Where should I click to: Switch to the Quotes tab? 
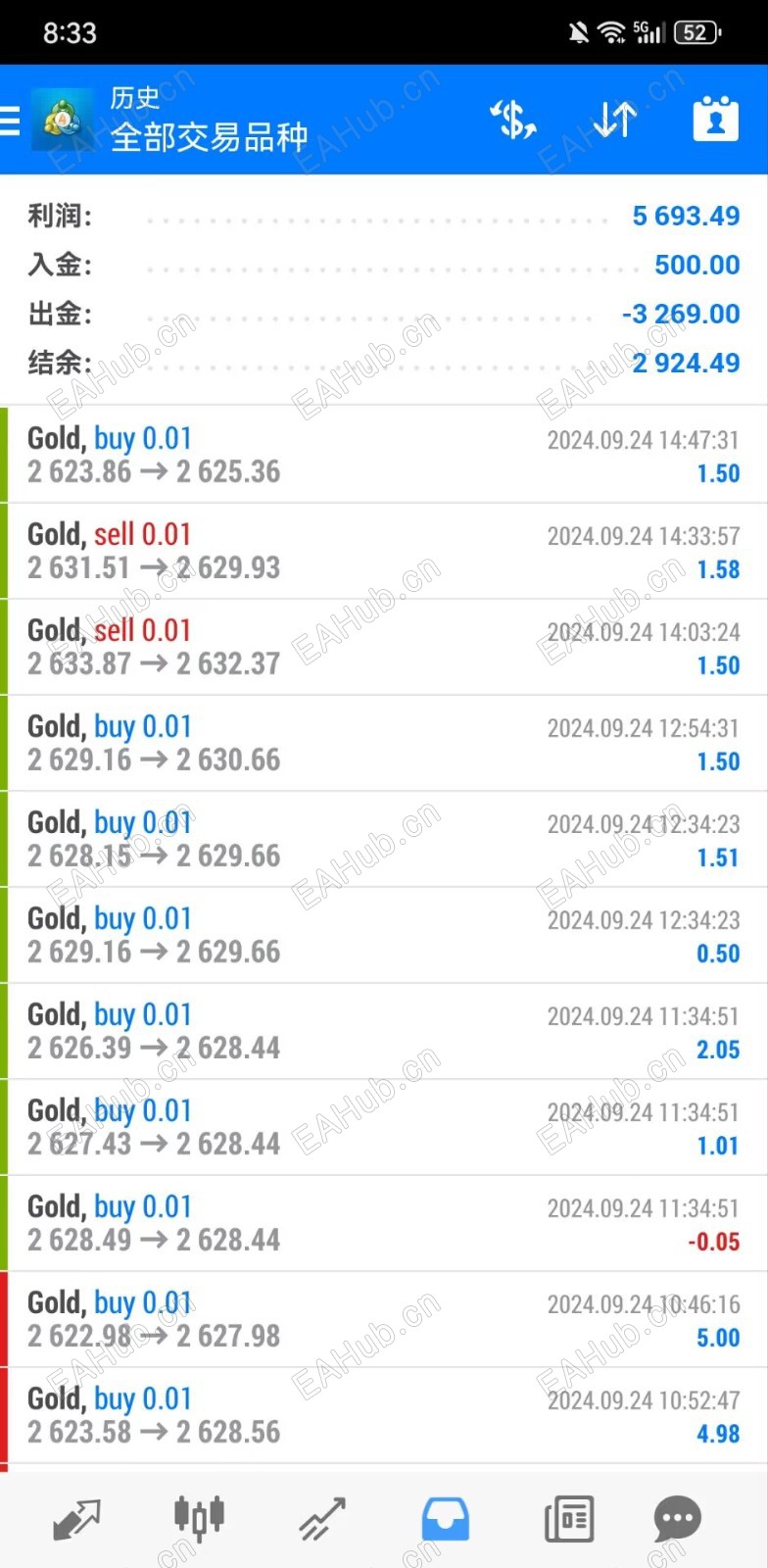click(76, 1519)
